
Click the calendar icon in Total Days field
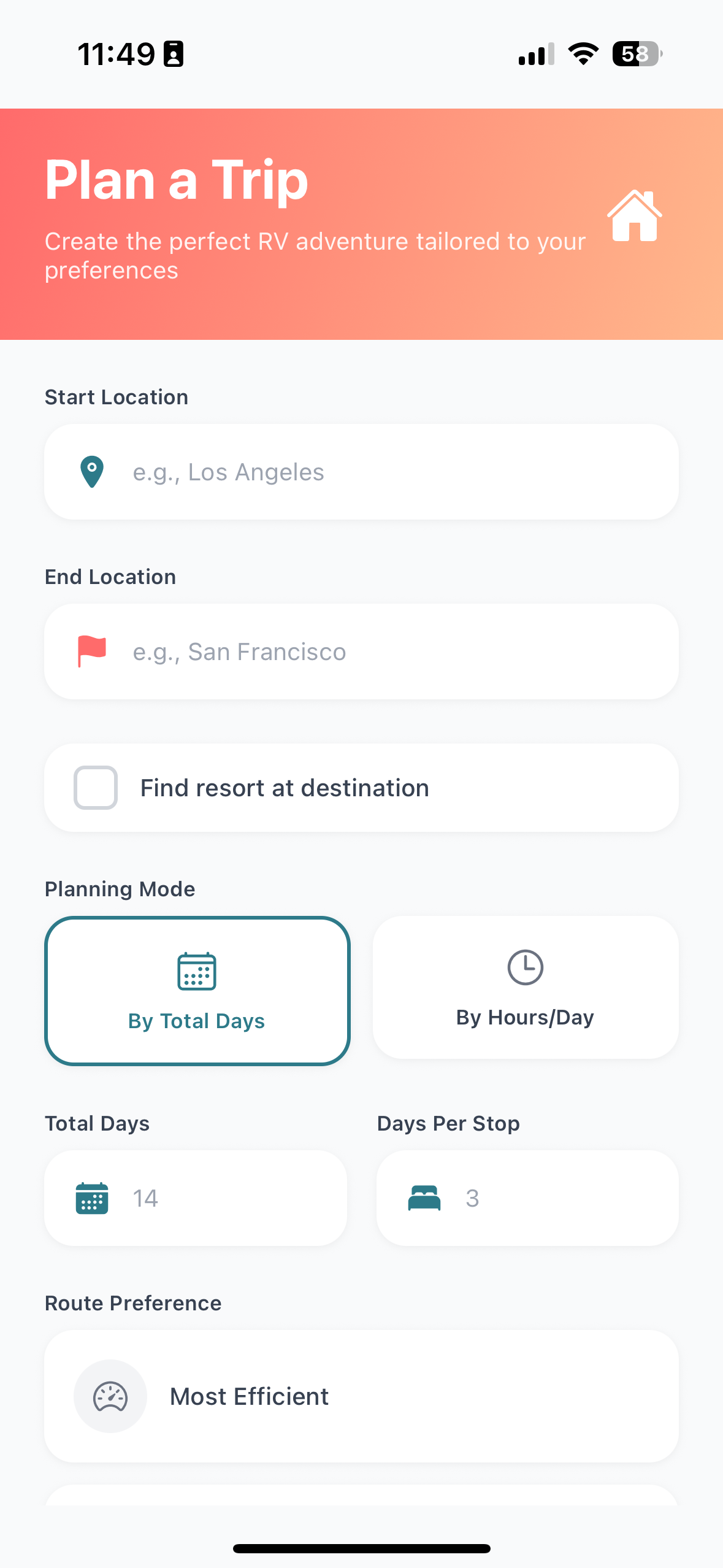[x=91, y=1197]
